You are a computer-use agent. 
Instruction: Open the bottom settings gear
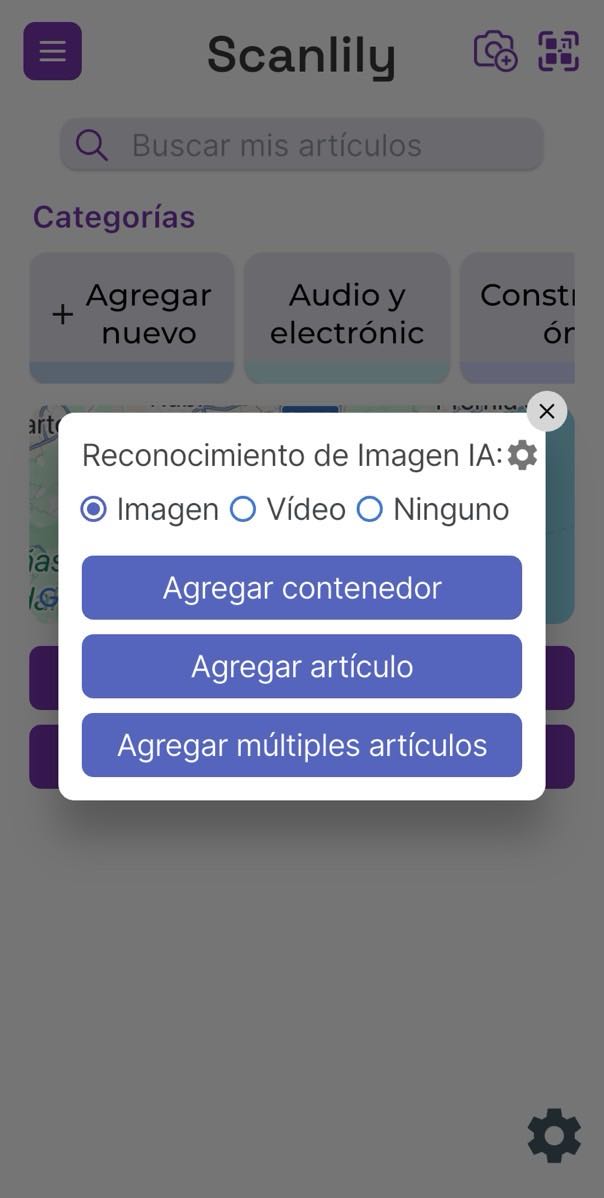[554, 1135]
